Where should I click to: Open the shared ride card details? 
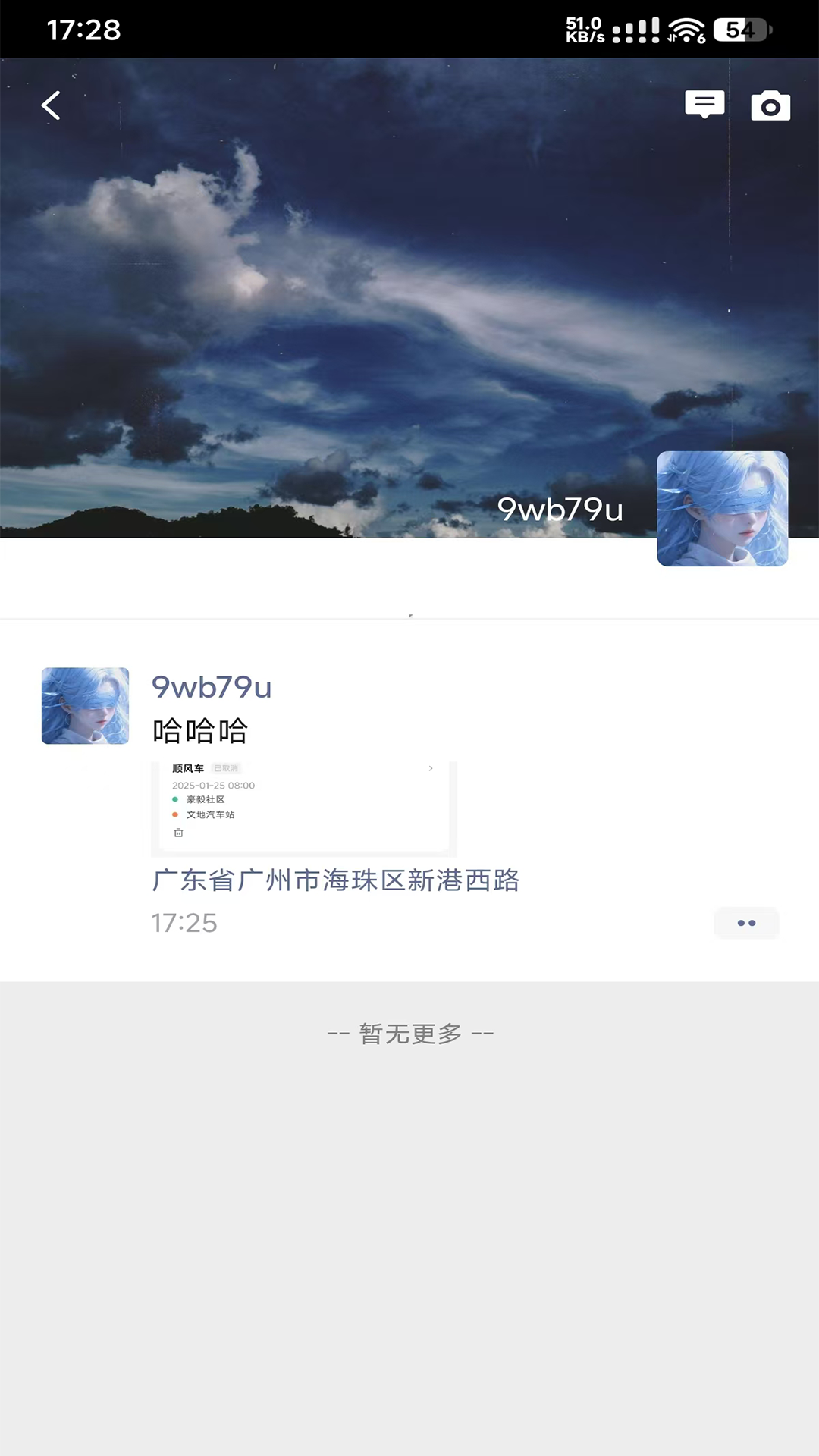(303, 804)
